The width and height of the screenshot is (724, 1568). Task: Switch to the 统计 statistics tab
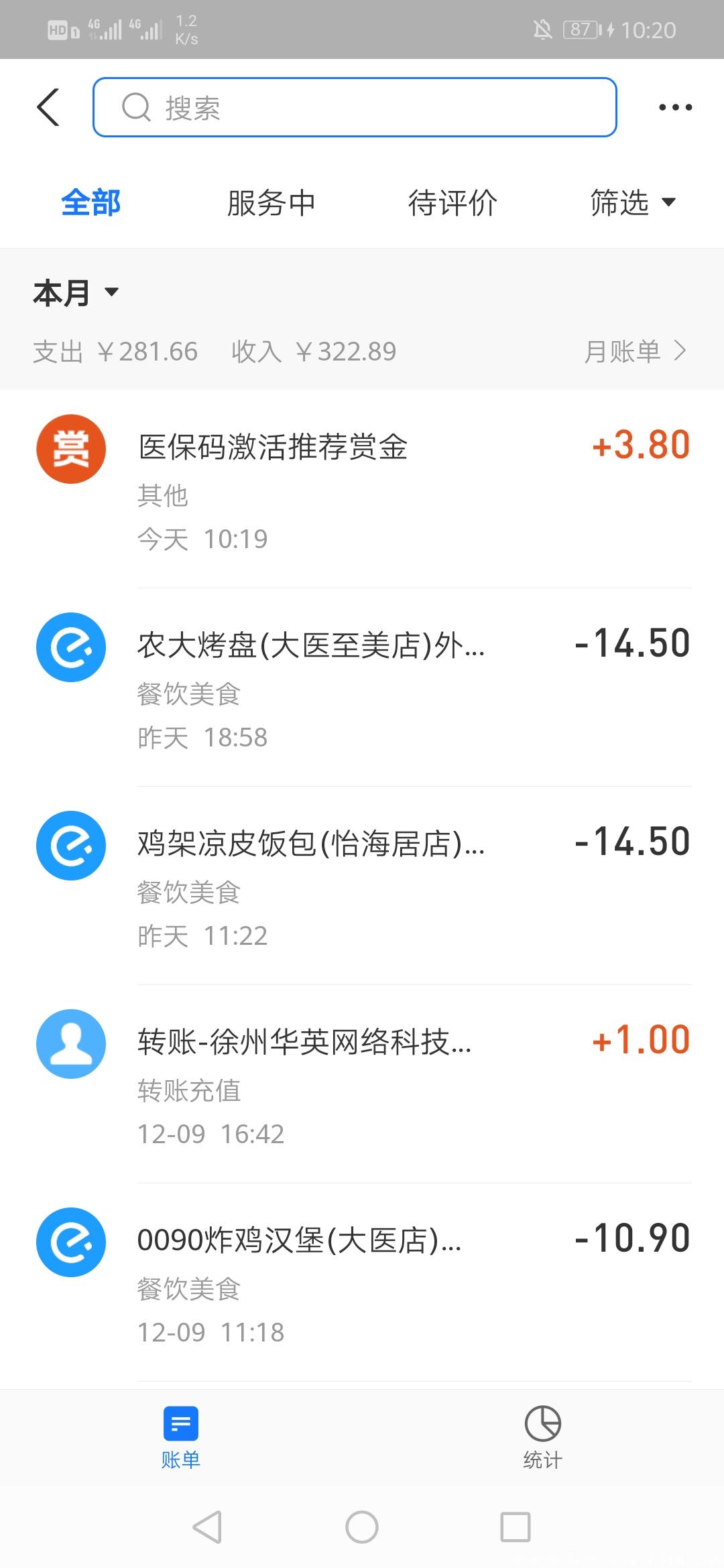[x=543, y=1437]
